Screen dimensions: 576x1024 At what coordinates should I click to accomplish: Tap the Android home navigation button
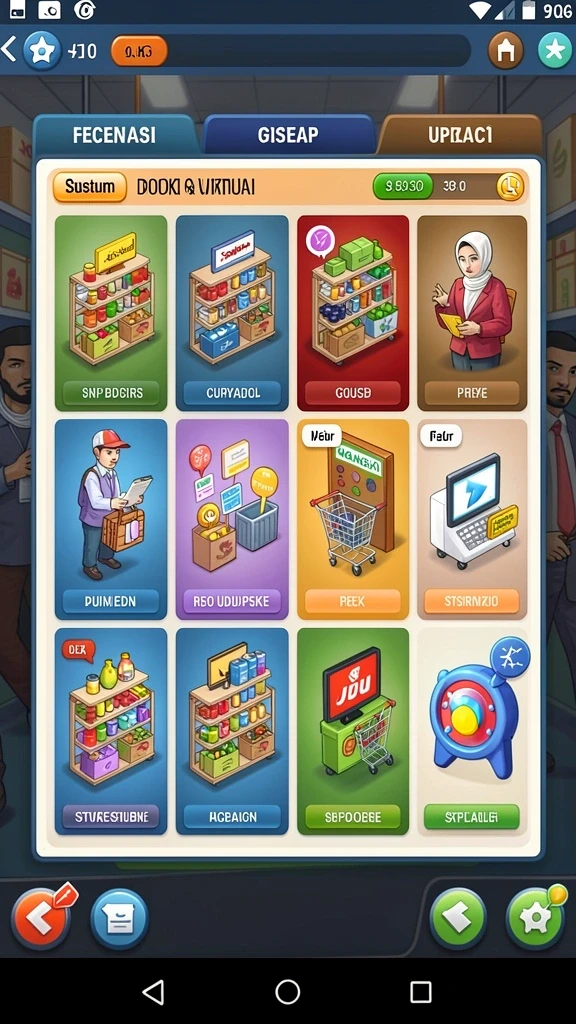pos(287,992)
